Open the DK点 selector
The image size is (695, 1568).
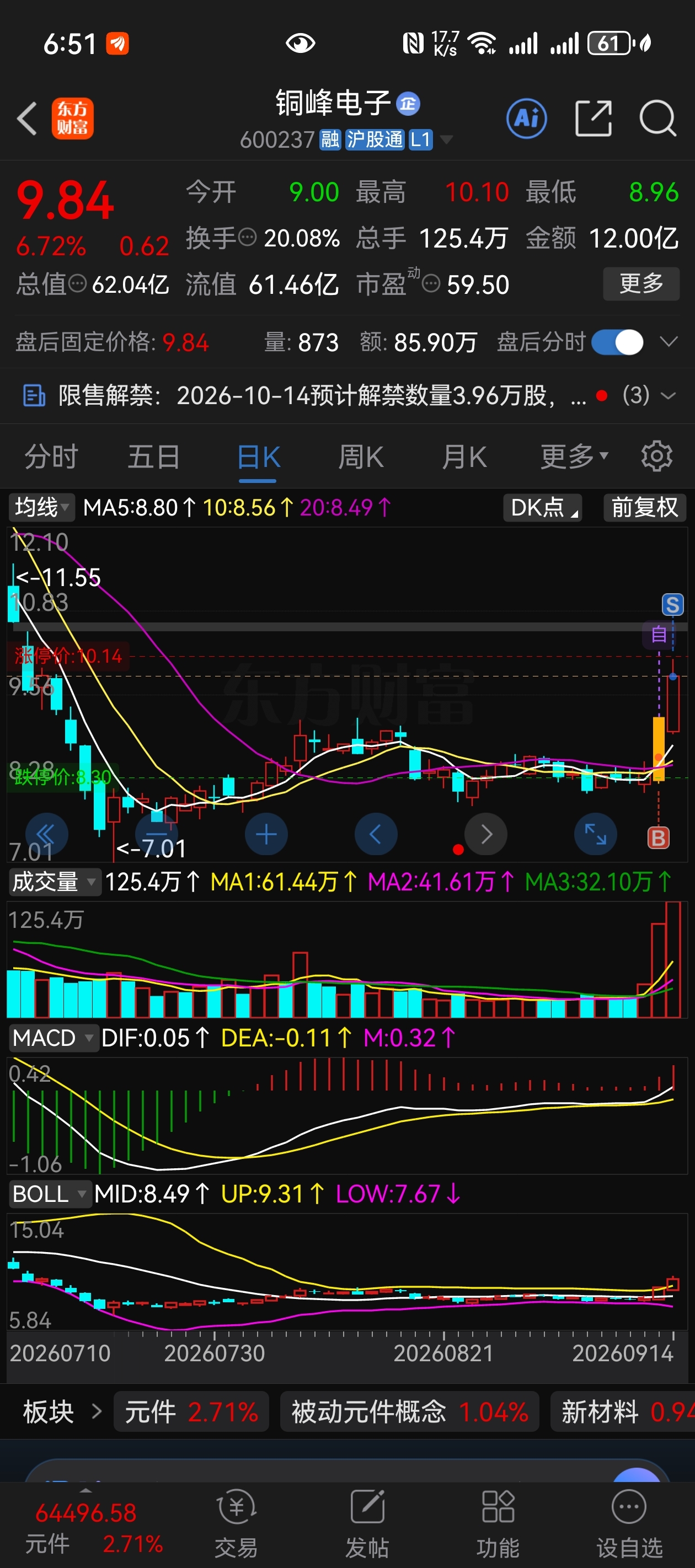[x=542, y=507]
